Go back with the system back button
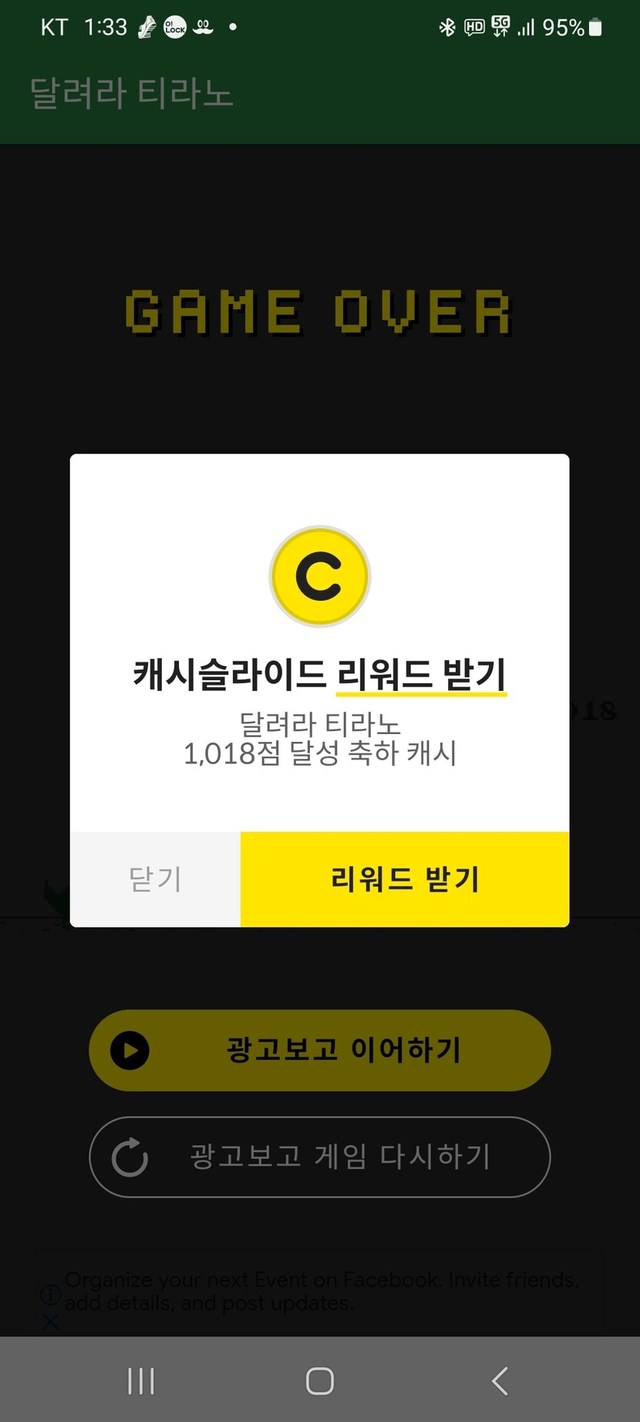 click(500, 1381)
